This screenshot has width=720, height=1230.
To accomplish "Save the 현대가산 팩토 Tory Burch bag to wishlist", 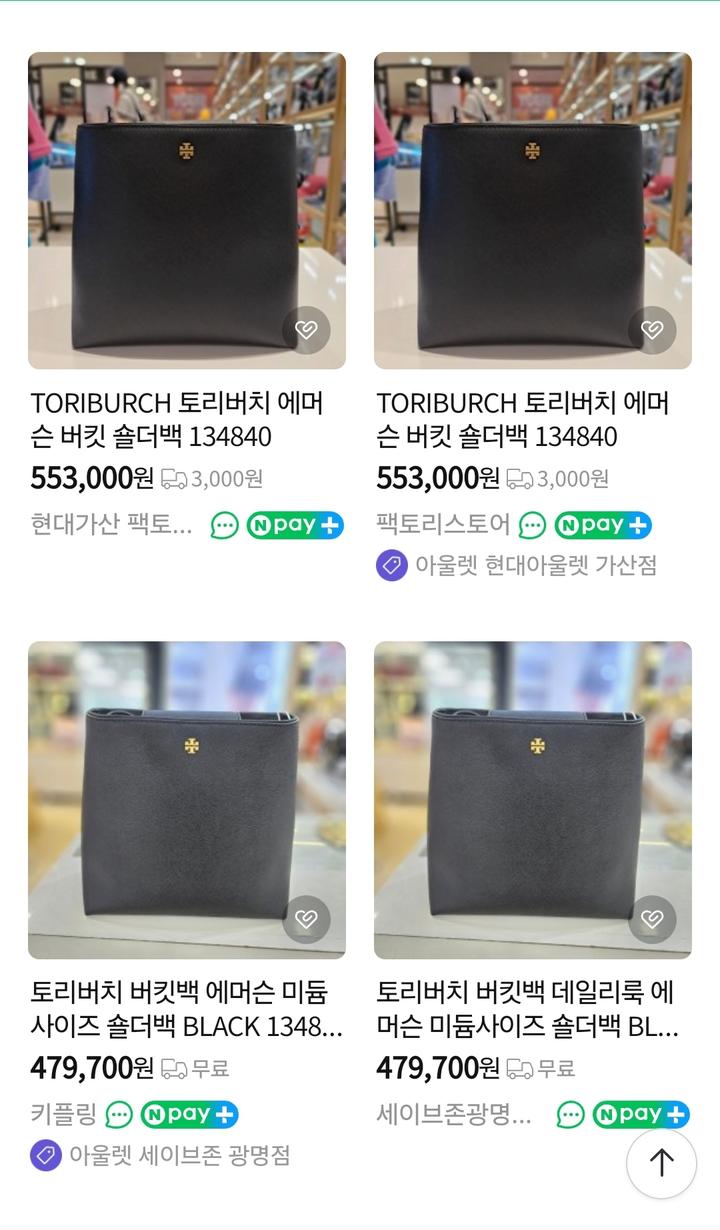I will coord(306,330).
